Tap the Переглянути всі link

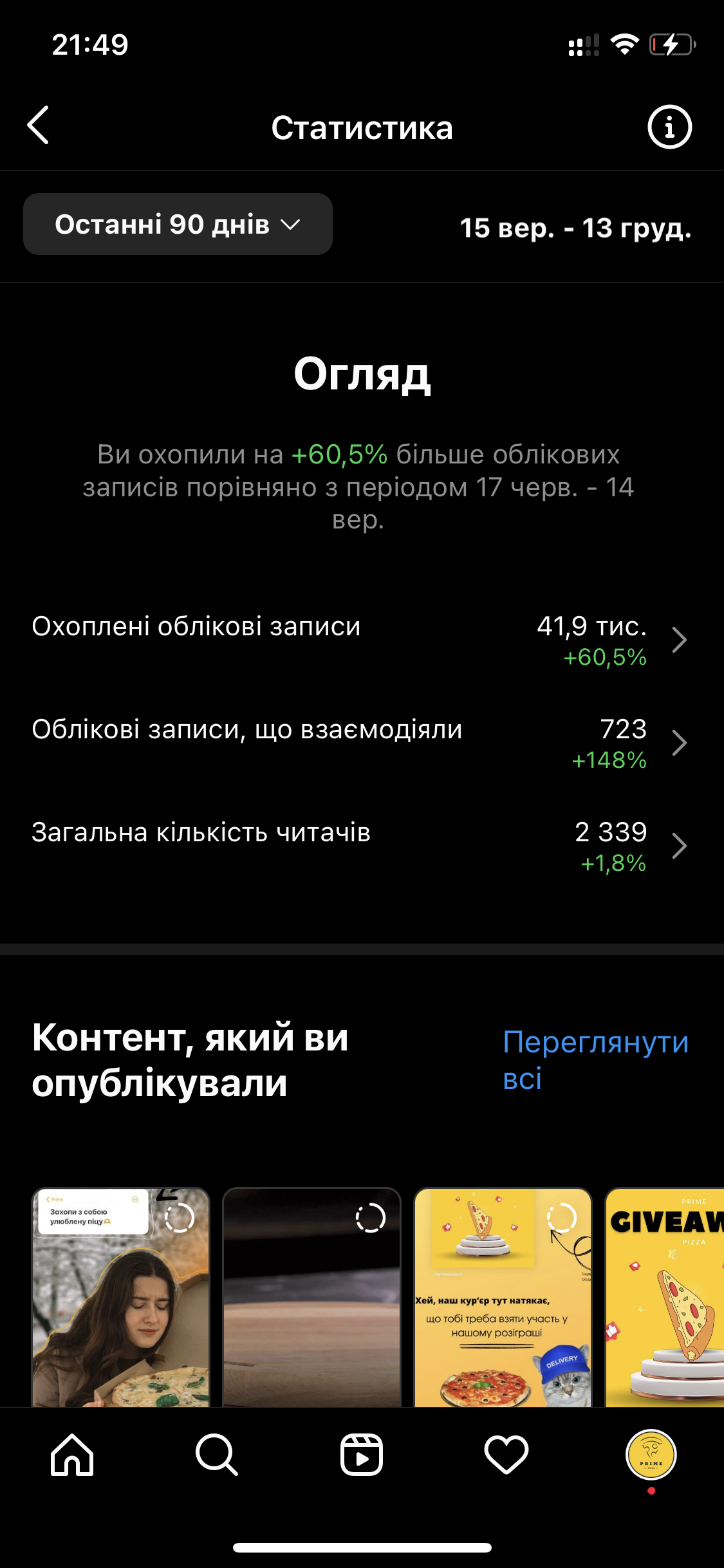(x=595, y=1059)
